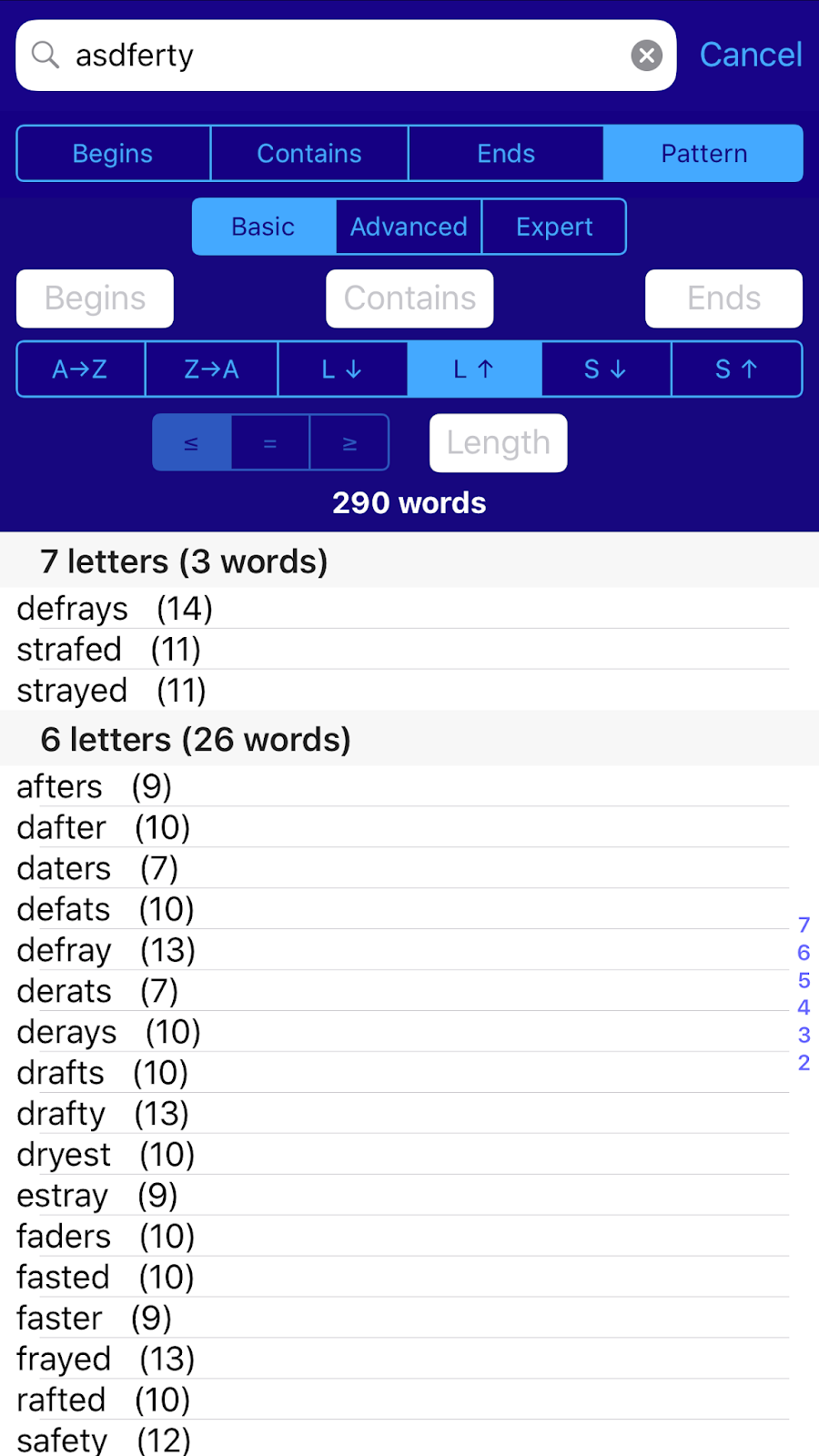The height and width of the screenshot is (1456, 819).
Task: Switch to the Begins search mode tab
Action: coord(113,154)
